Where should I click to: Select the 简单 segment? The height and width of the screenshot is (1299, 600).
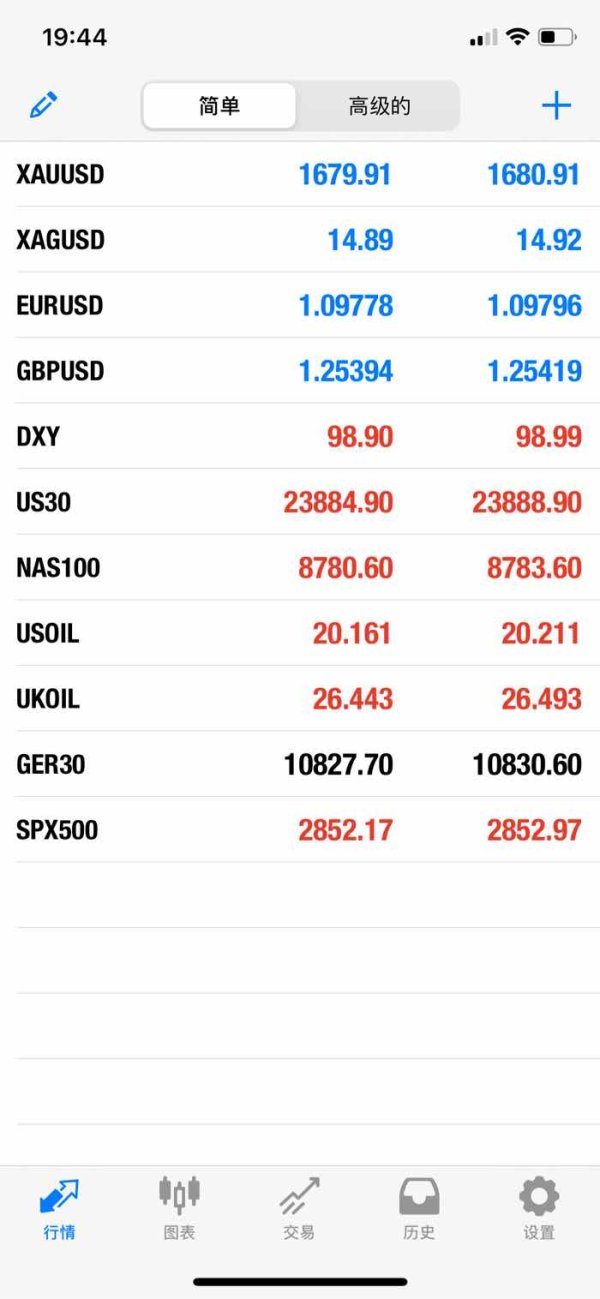219,106
